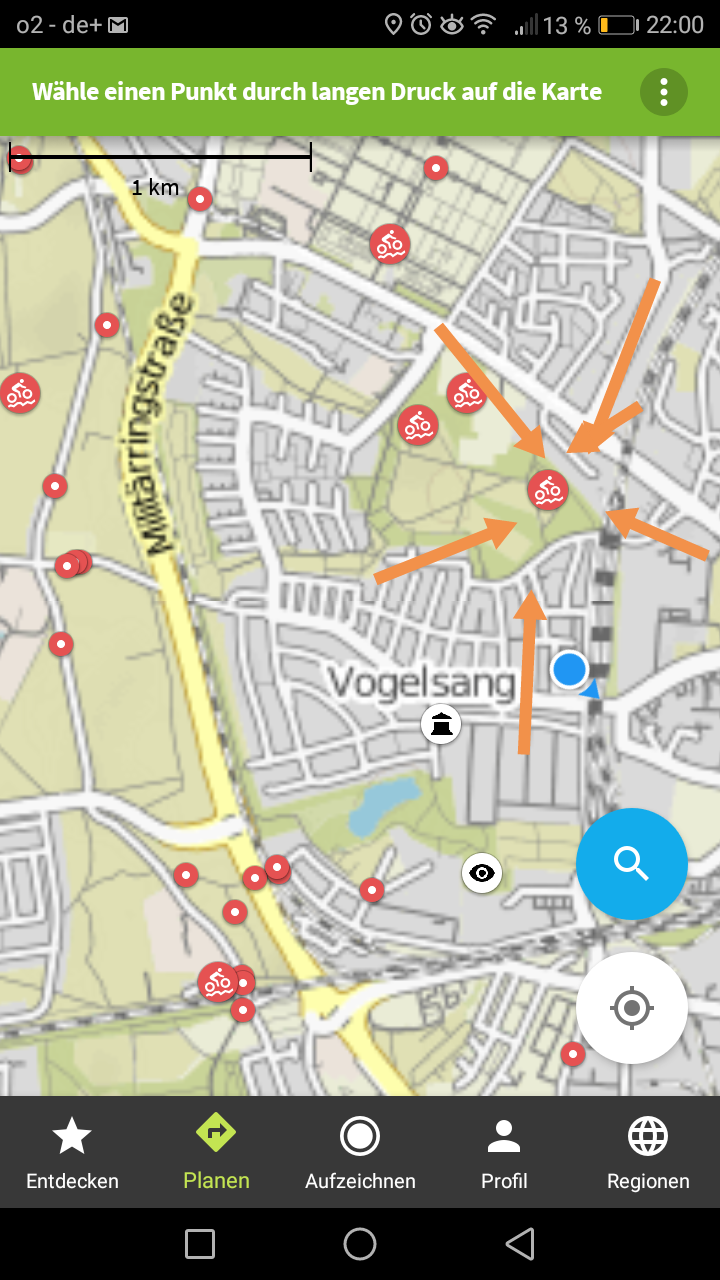Tap the blue search button
The height and width of the screenshot is (1280, 720).
tap(632, 863)
